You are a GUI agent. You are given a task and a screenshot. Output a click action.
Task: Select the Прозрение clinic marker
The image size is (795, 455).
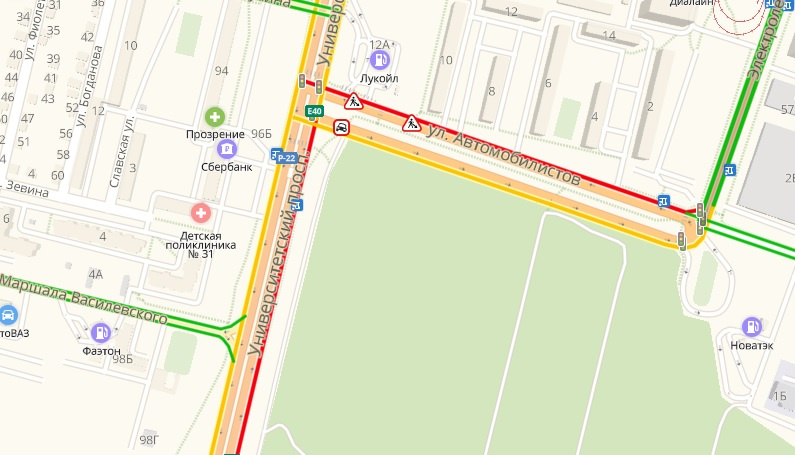tap(214, 117)
